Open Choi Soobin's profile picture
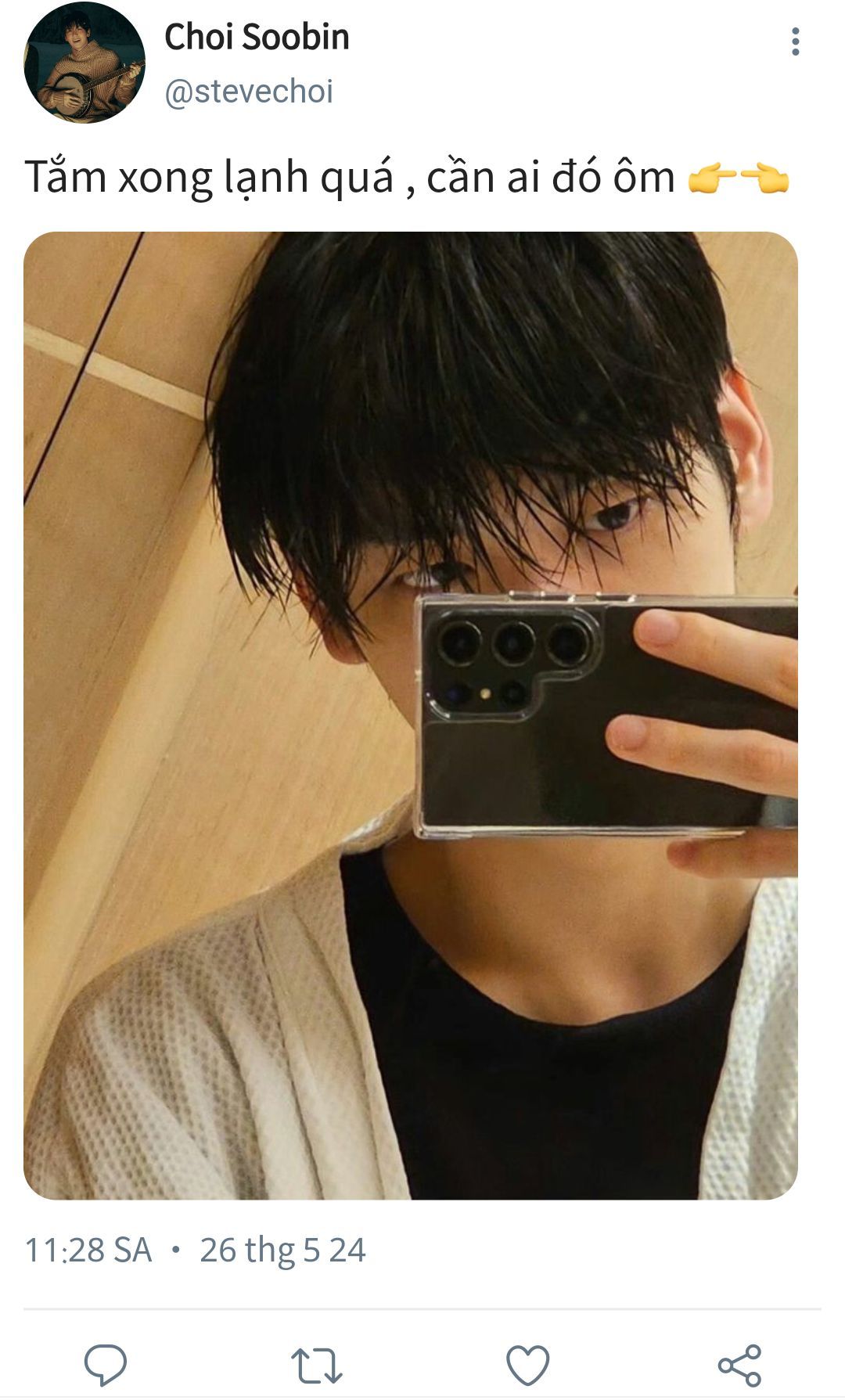 (84, 63)
